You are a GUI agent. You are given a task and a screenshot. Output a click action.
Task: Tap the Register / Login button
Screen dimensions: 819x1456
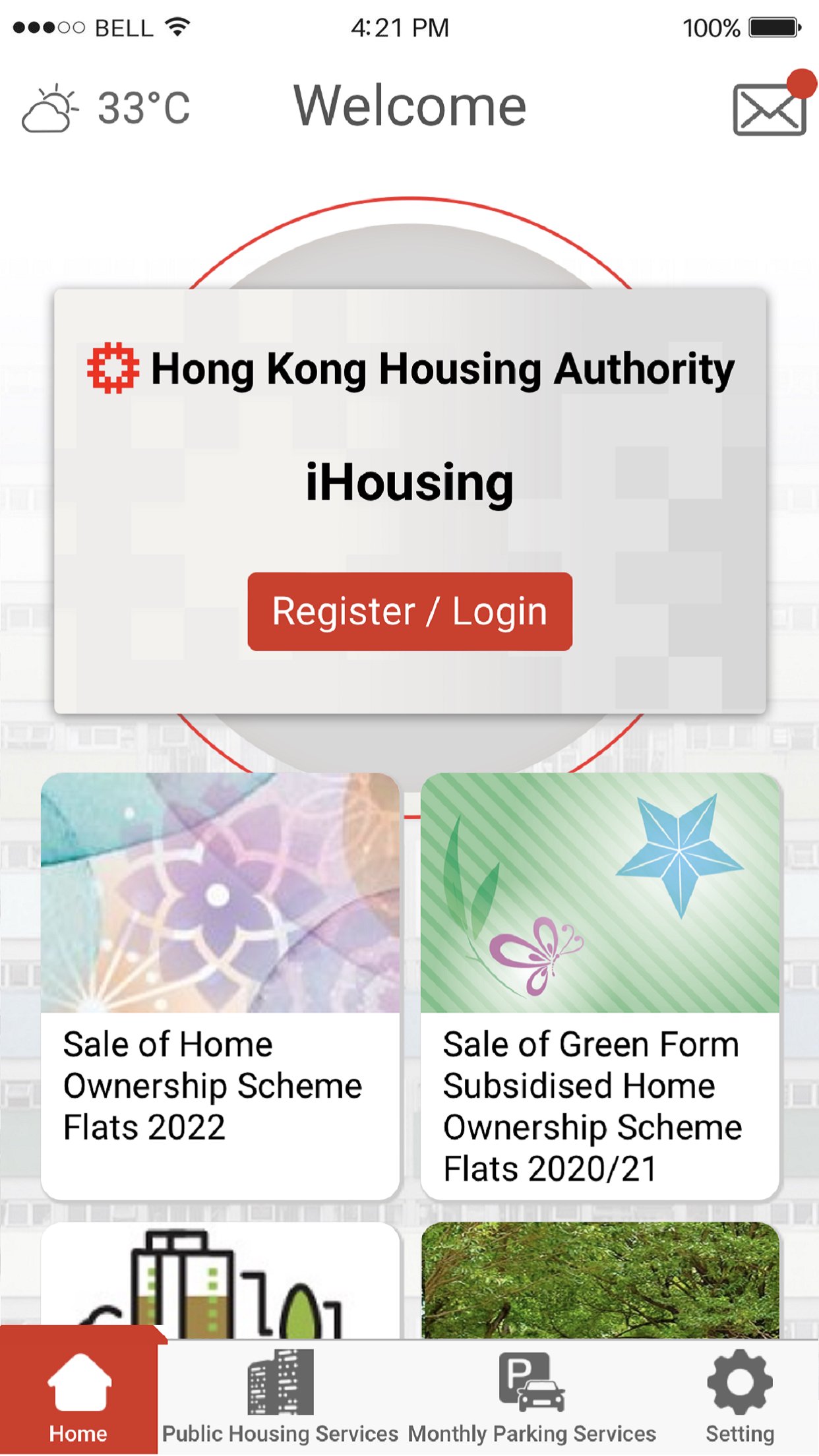pos(409,611)
